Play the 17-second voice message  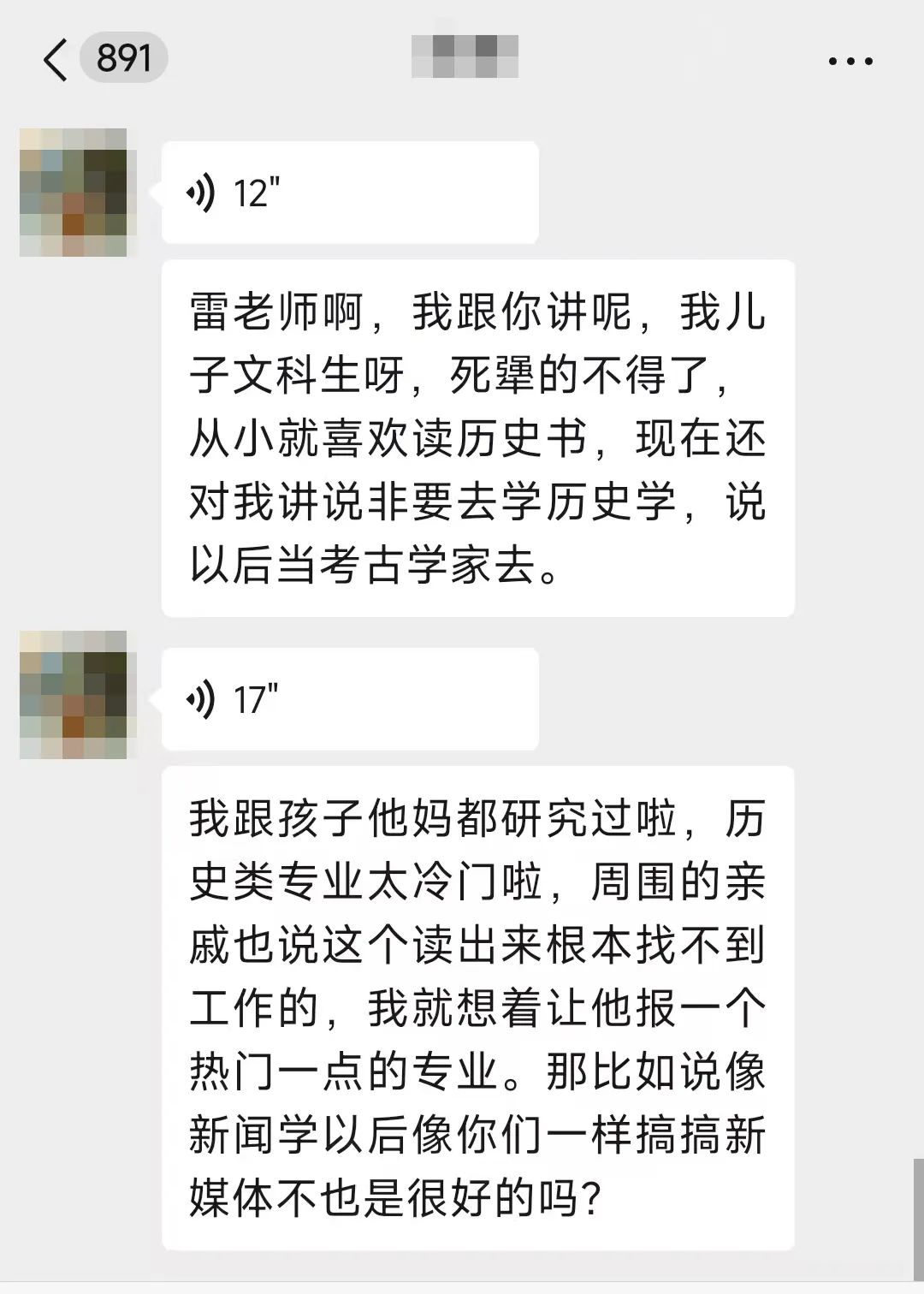pos(349,699)
